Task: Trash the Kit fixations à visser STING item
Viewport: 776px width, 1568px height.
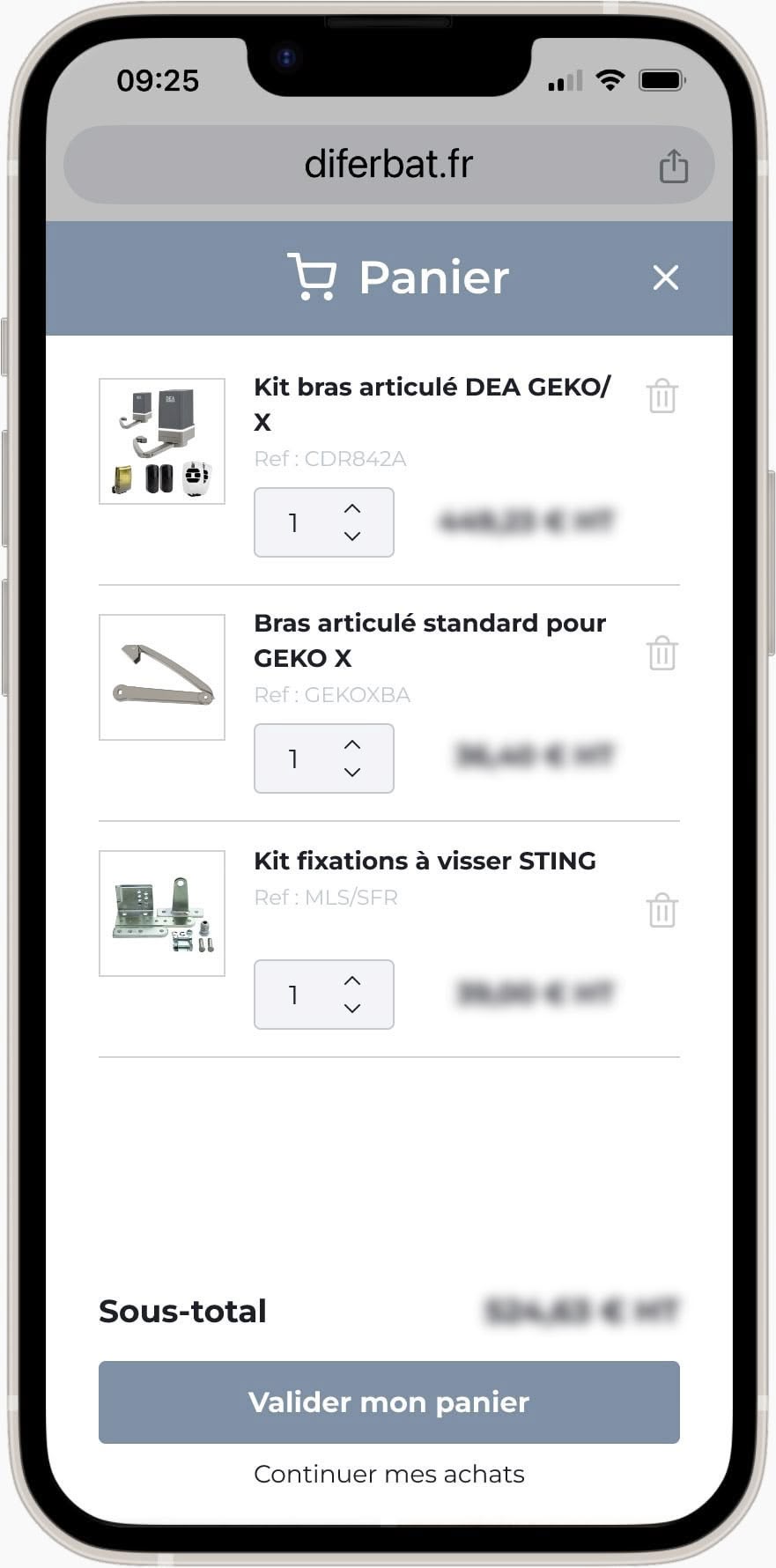Action: click(x=661, y=911)
